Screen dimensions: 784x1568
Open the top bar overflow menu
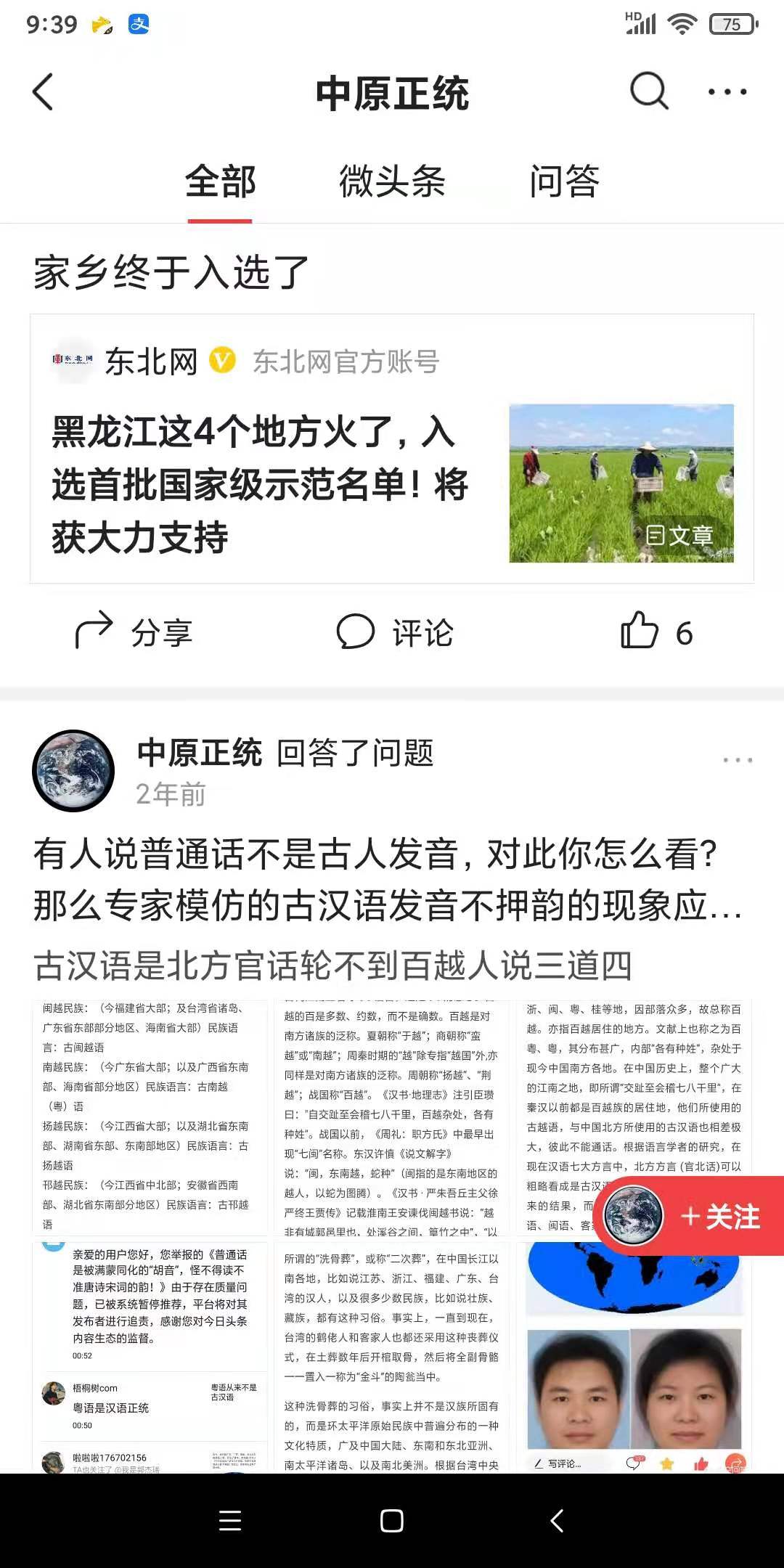tap(727, 92)
